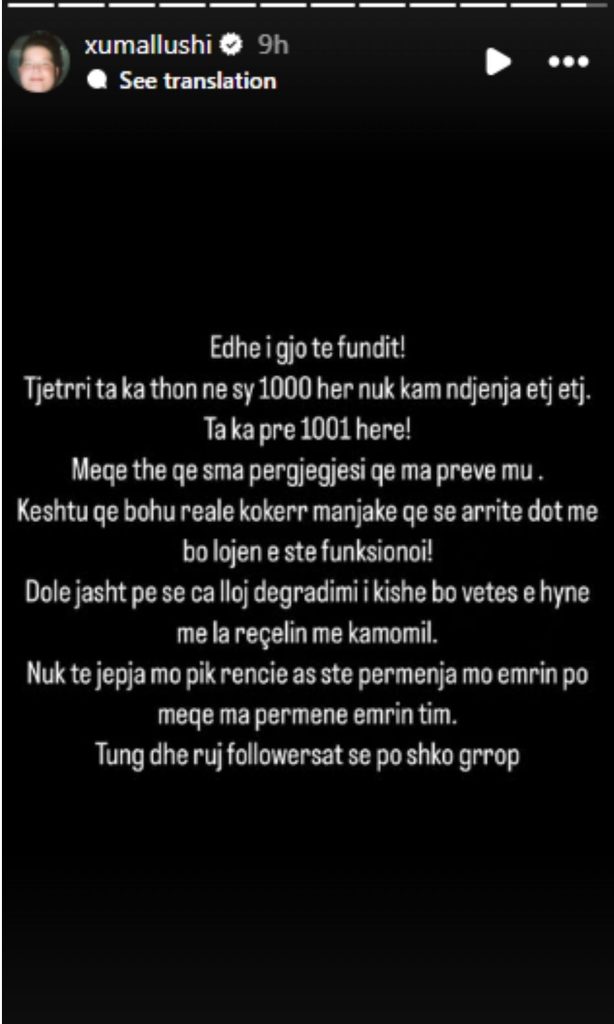This screenshot has width=614, height=1024.
Task: Tap See translation
Action: coord(196,80)
